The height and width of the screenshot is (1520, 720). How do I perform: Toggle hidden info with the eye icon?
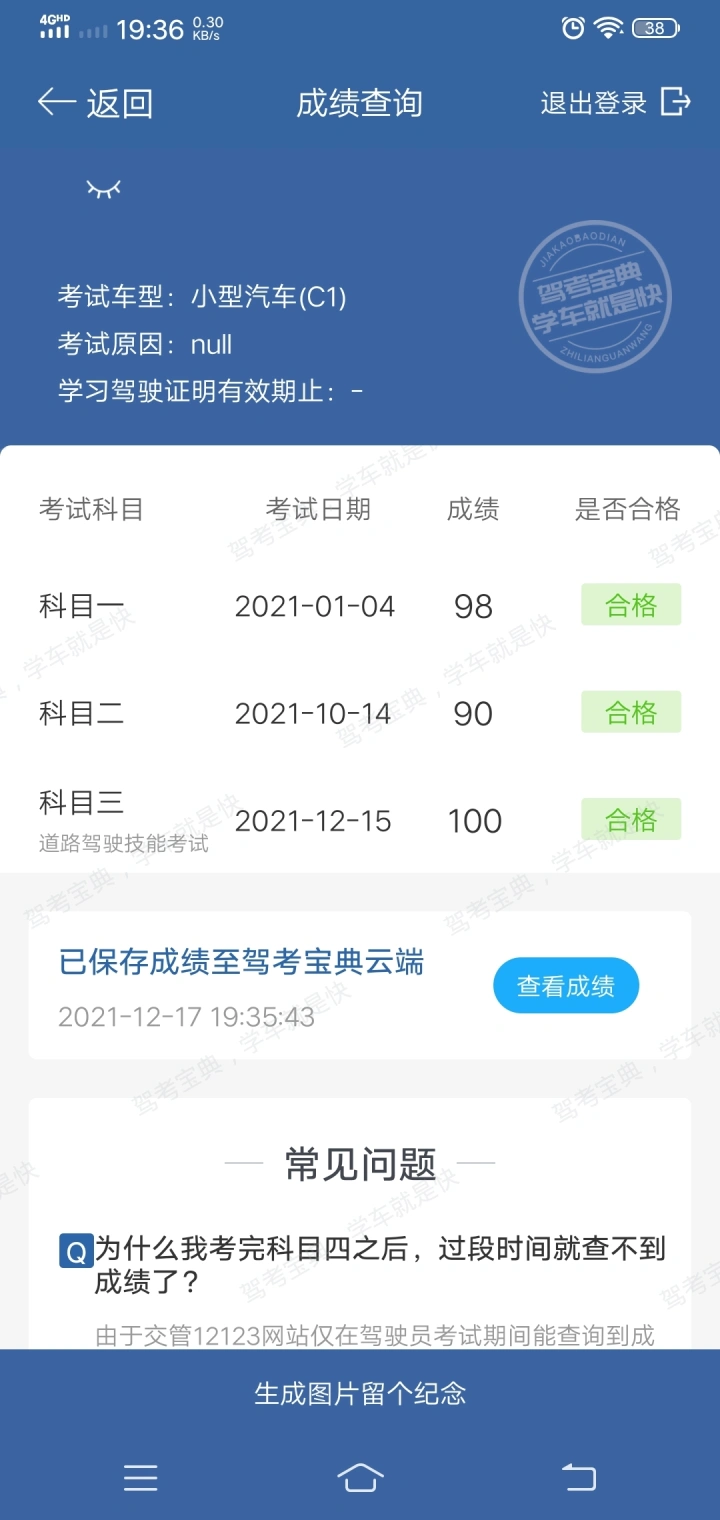tap(104, 188)
